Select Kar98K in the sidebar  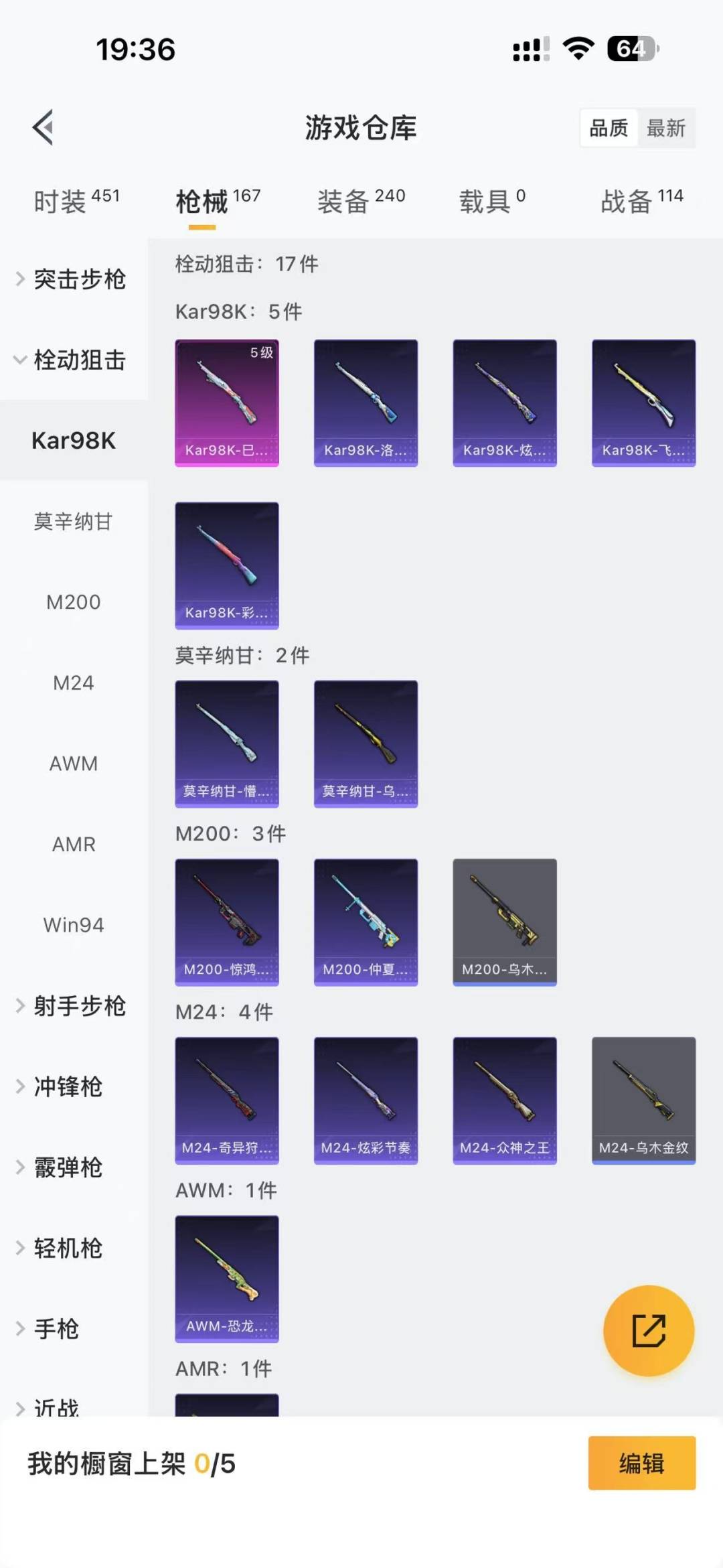[x=72, y=441]
